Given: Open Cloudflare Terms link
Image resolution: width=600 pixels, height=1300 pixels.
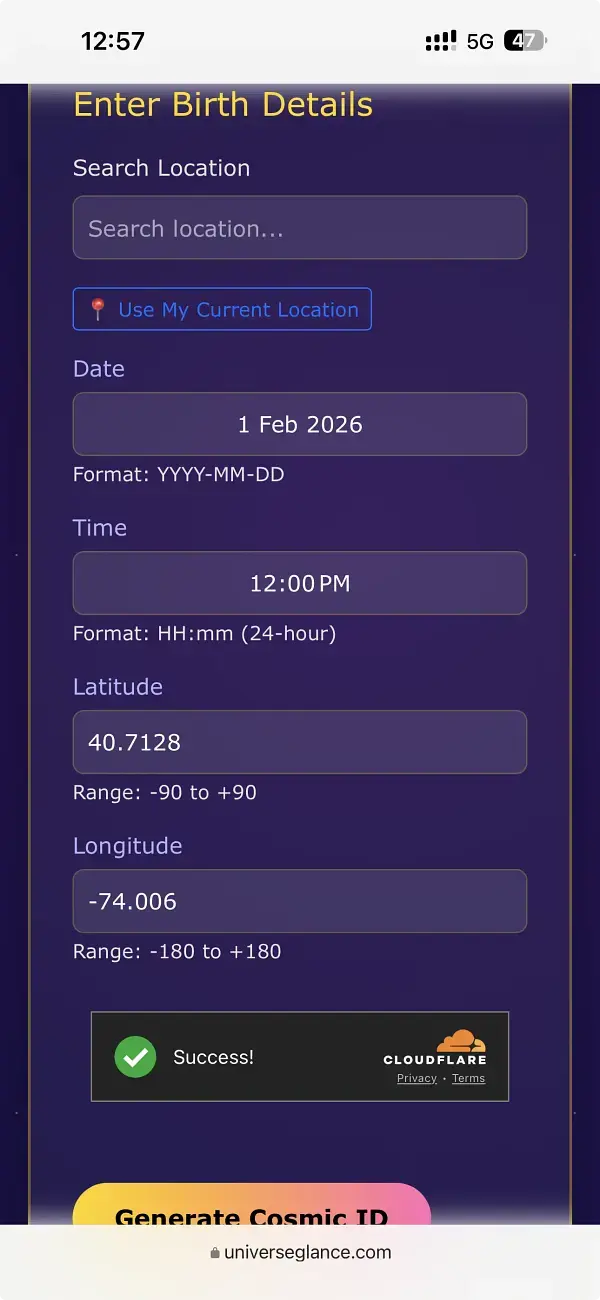Looking at the screenshot, I should click(468, 1078).
